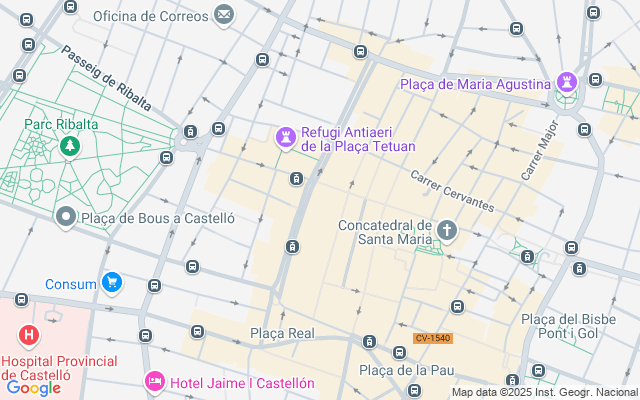The image size is (640, 400).
Task: Select Refugi Antiaeri de la Plaça Tetuan marker
Action: click(x=285, y=136)
